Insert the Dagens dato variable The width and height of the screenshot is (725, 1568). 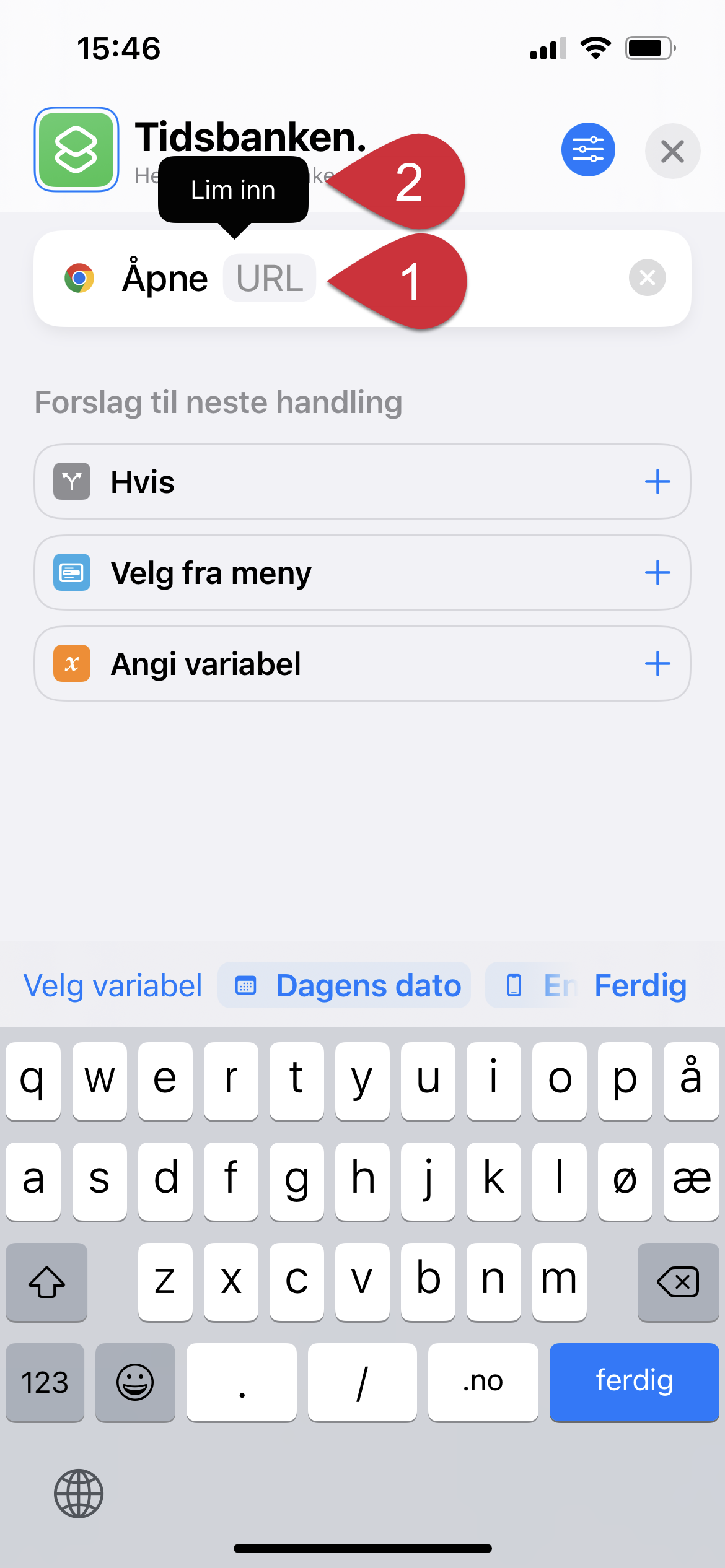[x=345, y=985]
